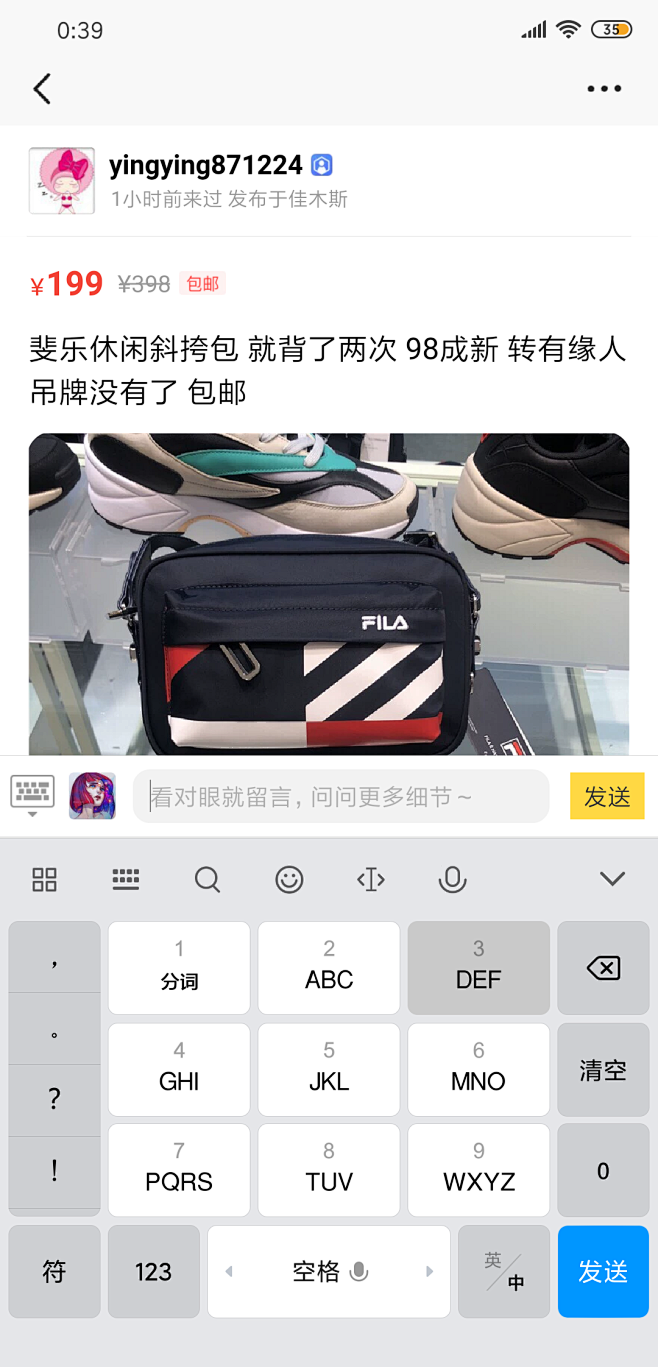Image resolution: width=658 pixels, height=1367 pixels.
Task: Open the three-dot overflow menu
Action: pyautogui.click(x=604, y=89)
